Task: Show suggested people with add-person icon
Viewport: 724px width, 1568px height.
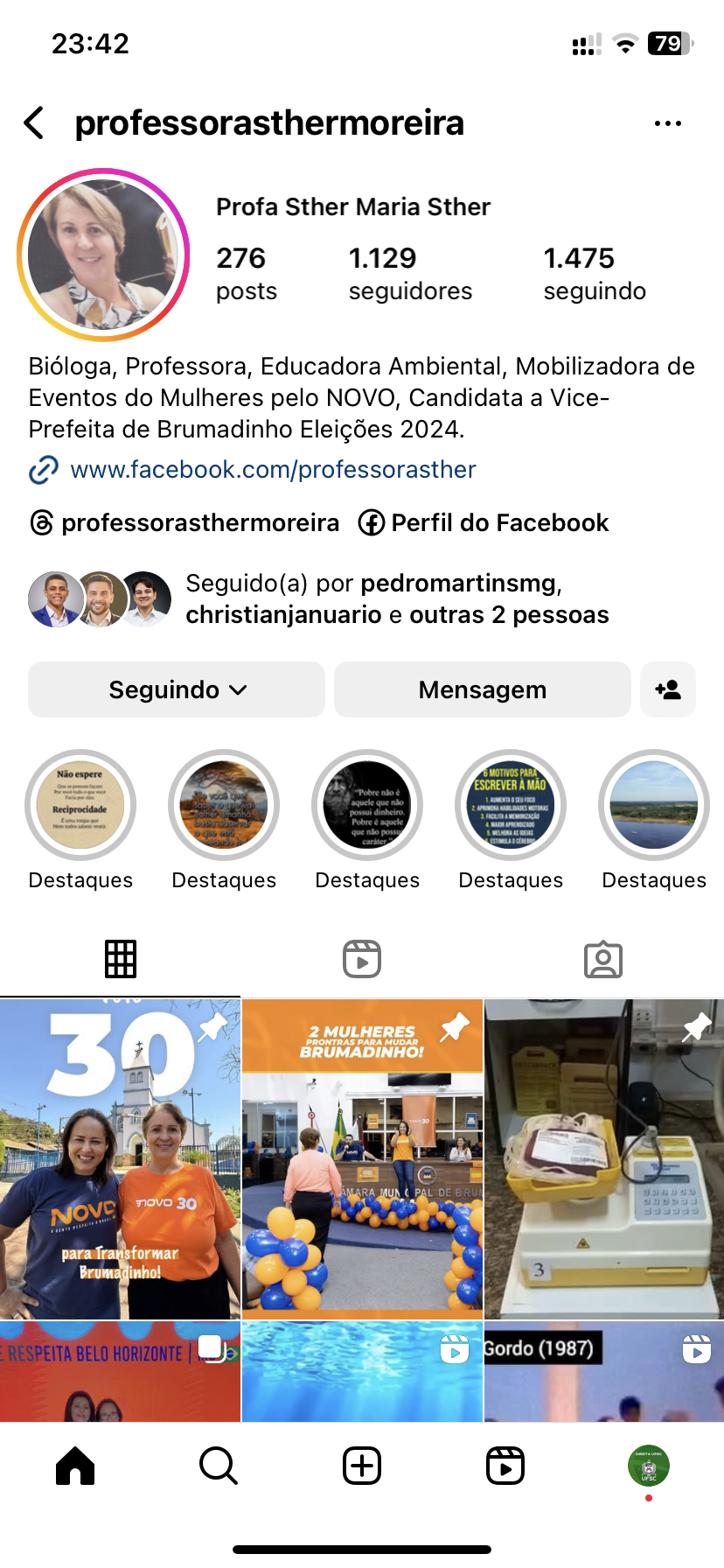Action: [668, 689]
